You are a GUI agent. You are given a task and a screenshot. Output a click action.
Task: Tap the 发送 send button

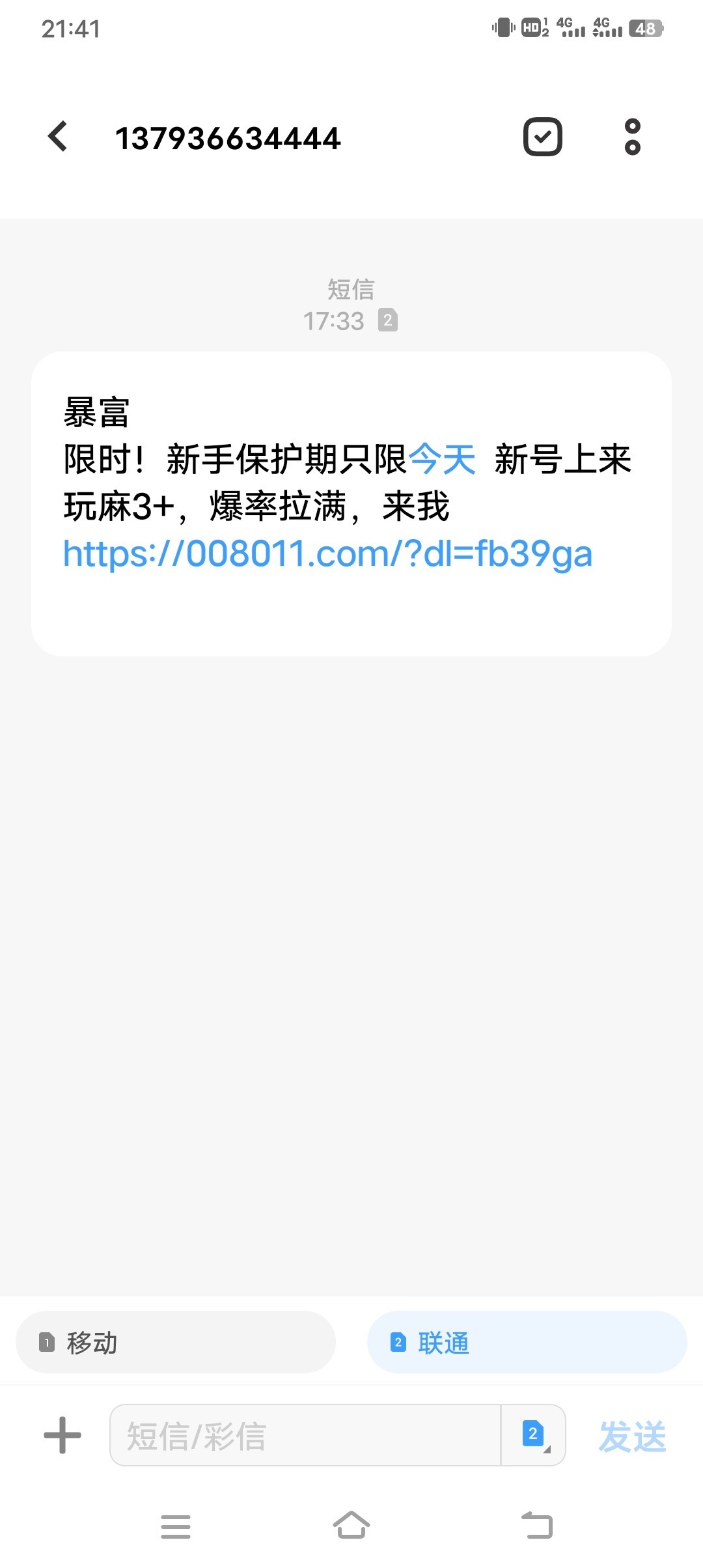point(632,1436)
